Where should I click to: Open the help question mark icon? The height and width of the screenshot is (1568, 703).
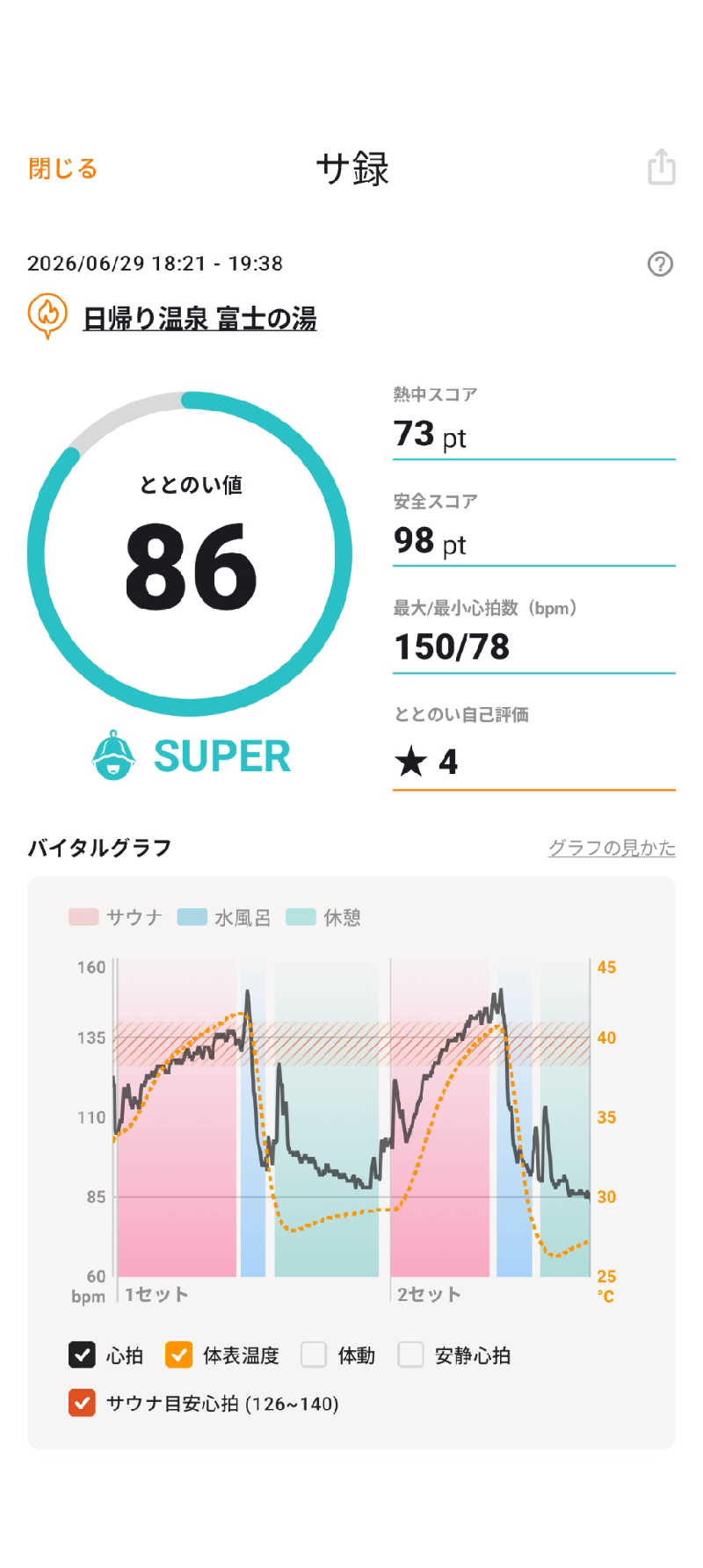[x=660, y=264]
